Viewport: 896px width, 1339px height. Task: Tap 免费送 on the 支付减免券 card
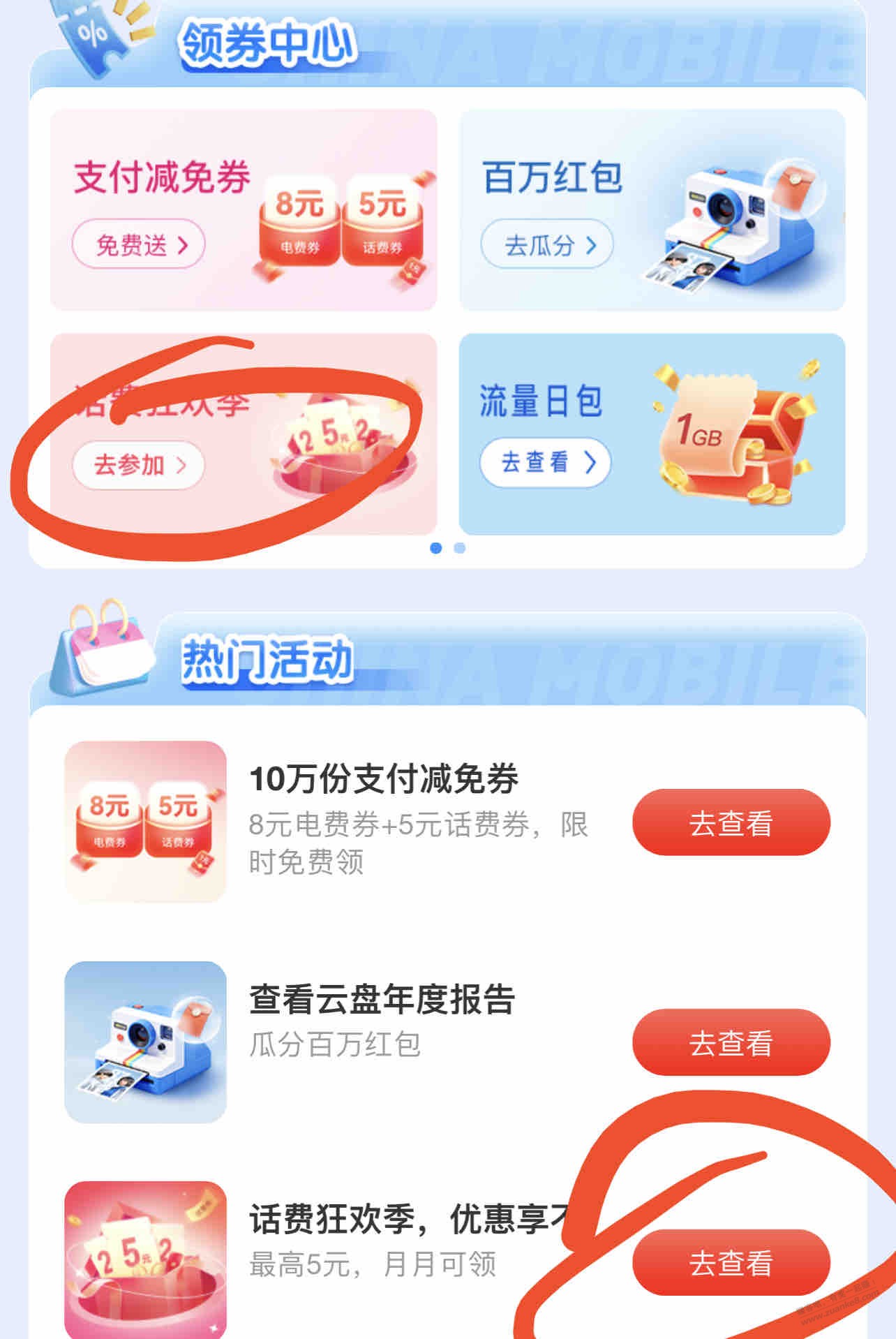coord(138,244)
